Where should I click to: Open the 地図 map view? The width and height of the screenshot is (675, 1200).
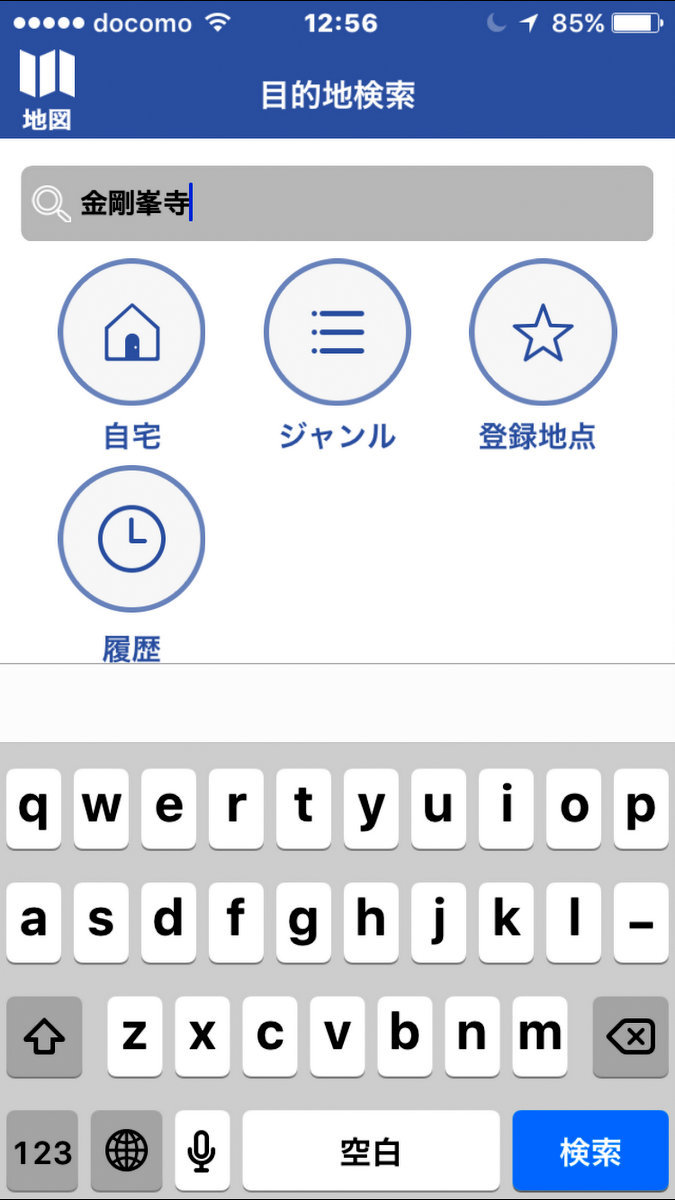point(47,90)
